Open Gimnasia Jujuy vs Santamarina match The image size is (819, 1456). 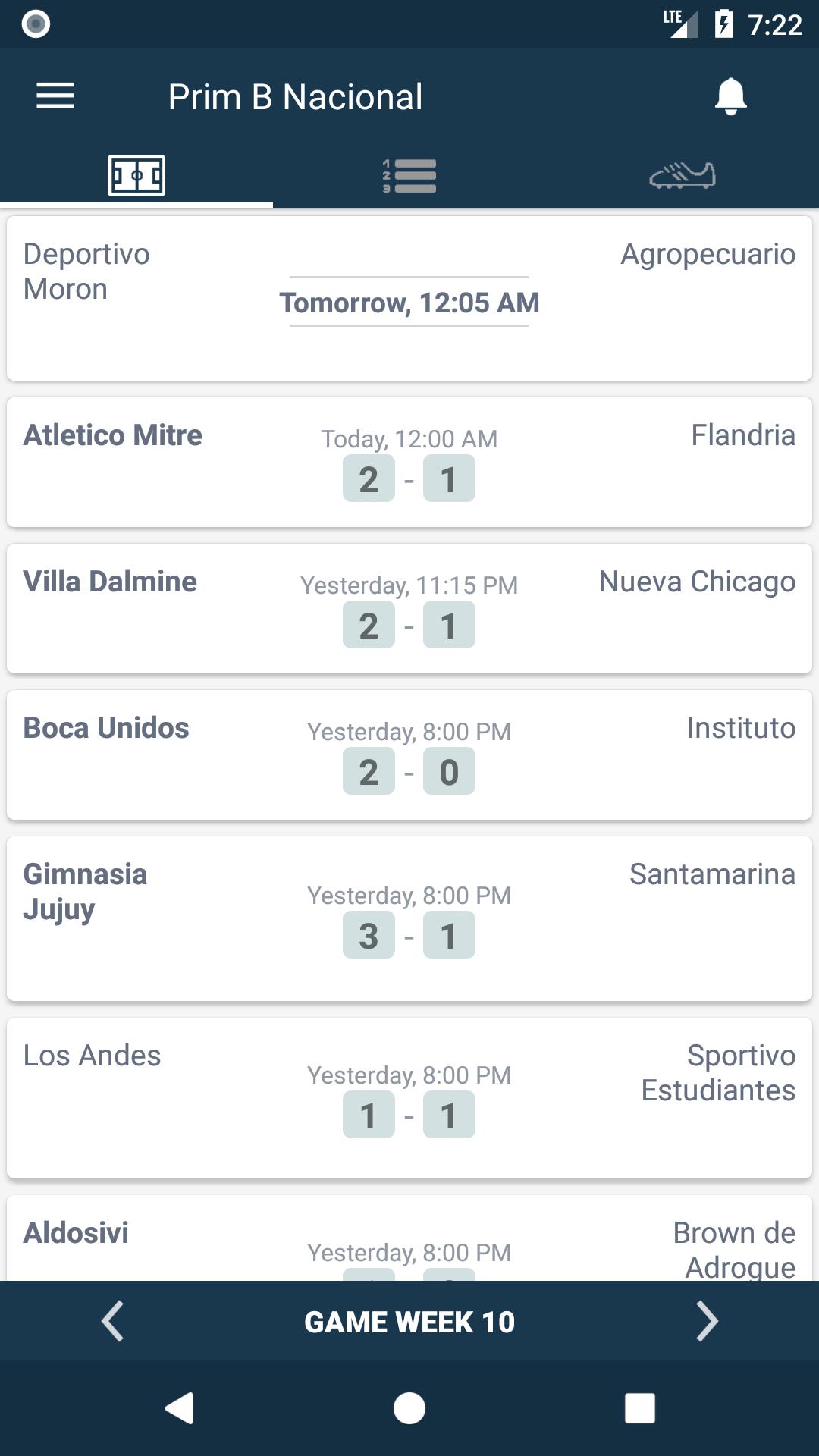click(x=409, y=919)
